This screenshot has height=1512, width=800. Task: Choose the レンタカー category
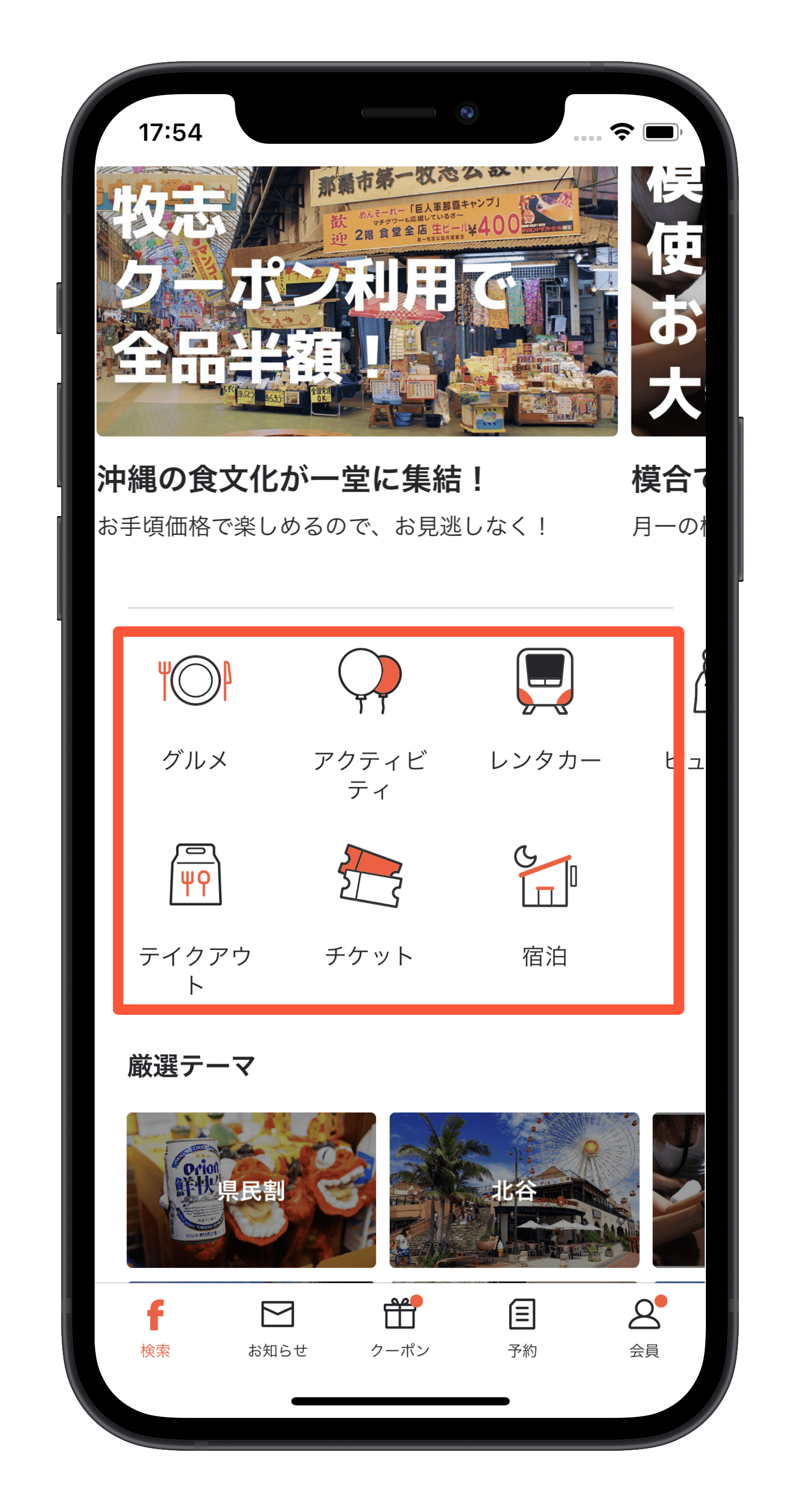pos(545,707)
